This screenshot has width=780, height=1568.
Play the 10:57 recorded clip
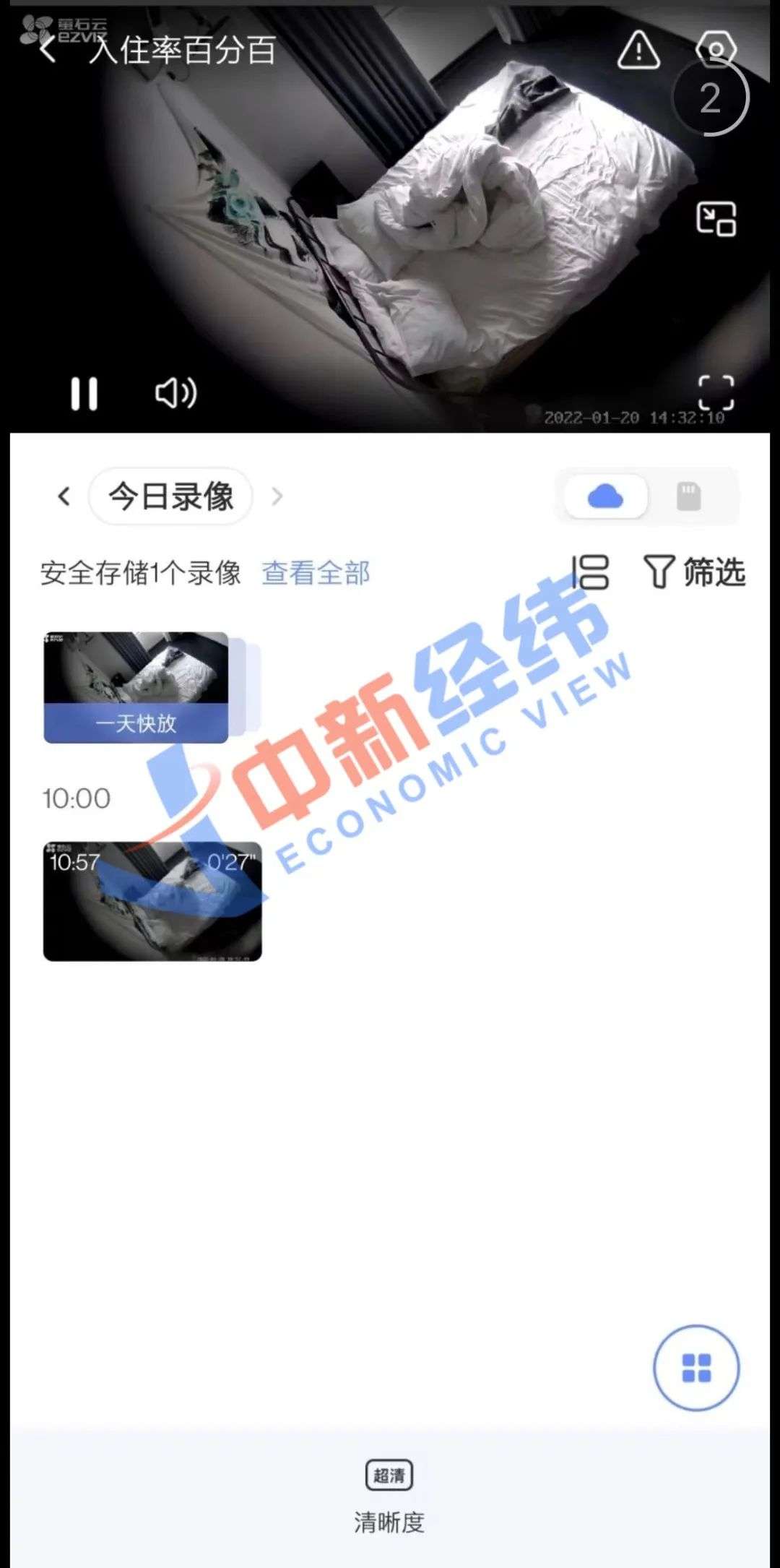[152, 901]
